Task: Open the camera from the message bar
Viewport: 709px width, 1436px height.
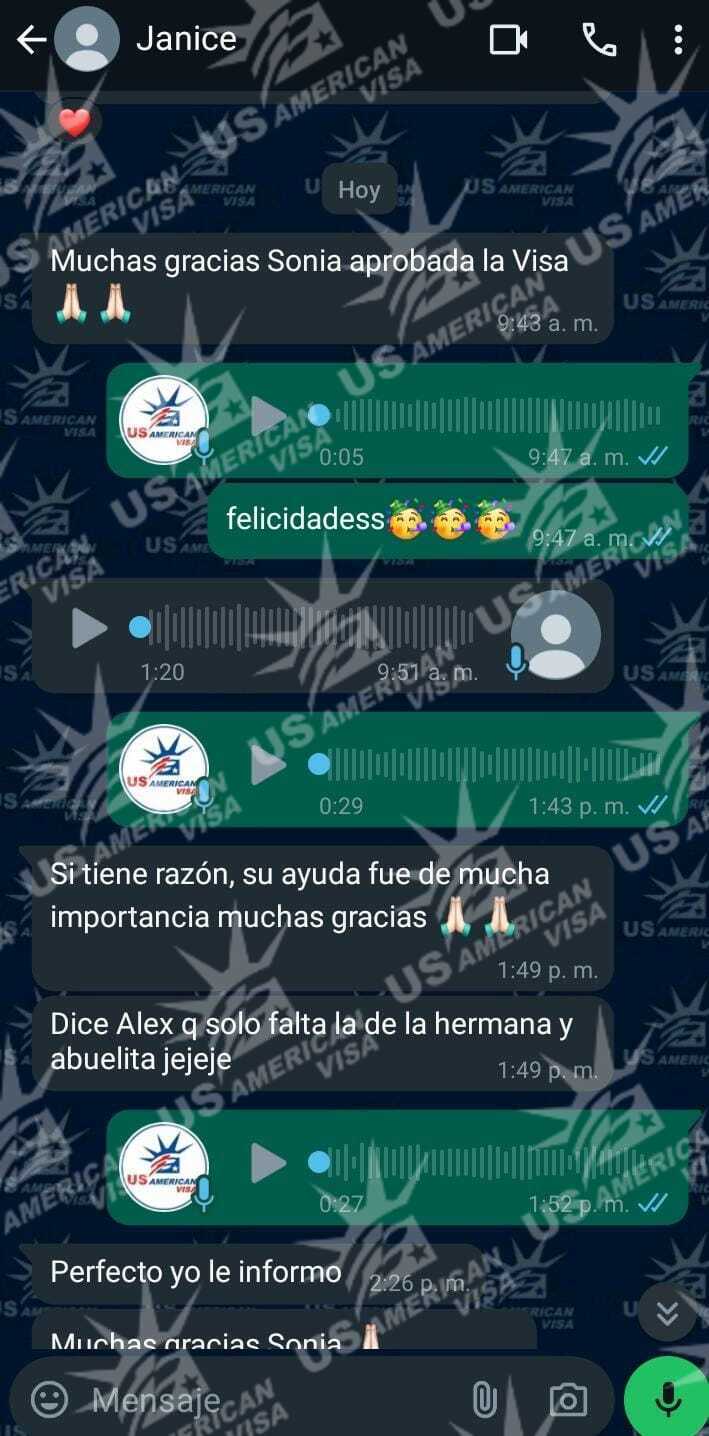Action: 567,1399
